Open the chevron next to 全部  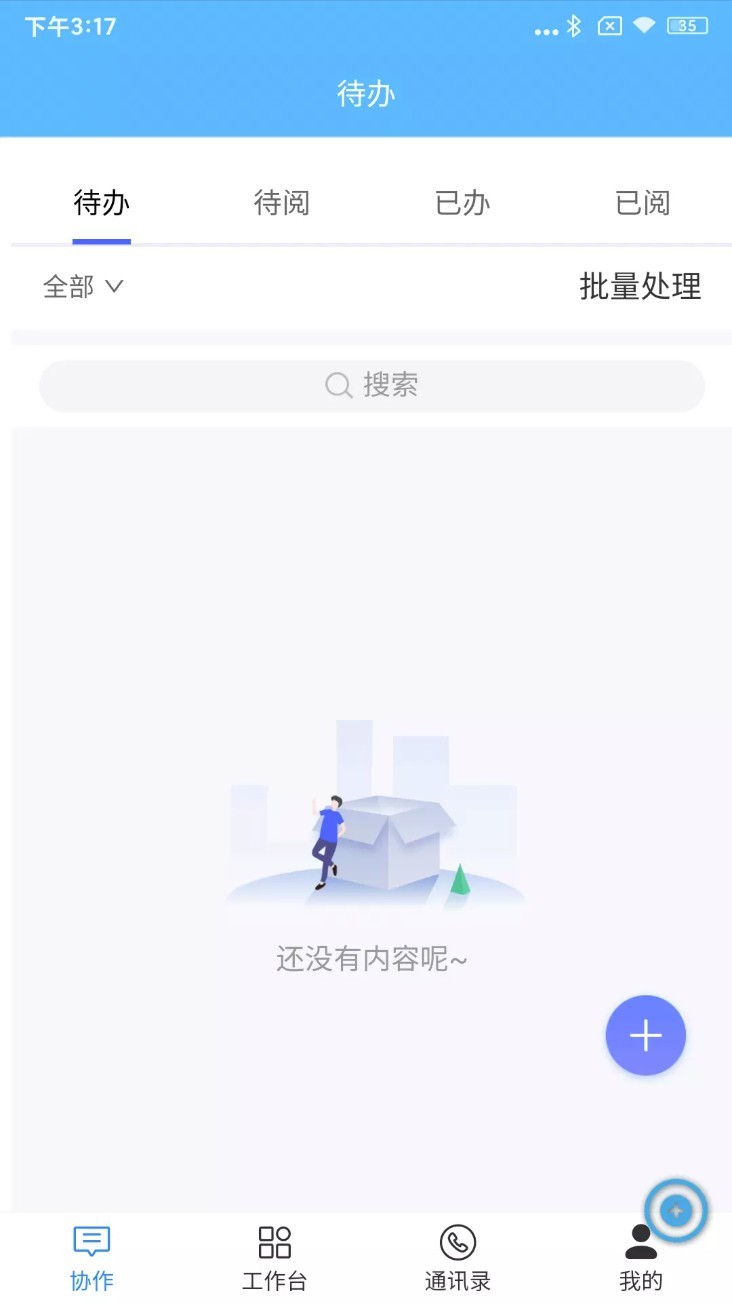[113, 288]
